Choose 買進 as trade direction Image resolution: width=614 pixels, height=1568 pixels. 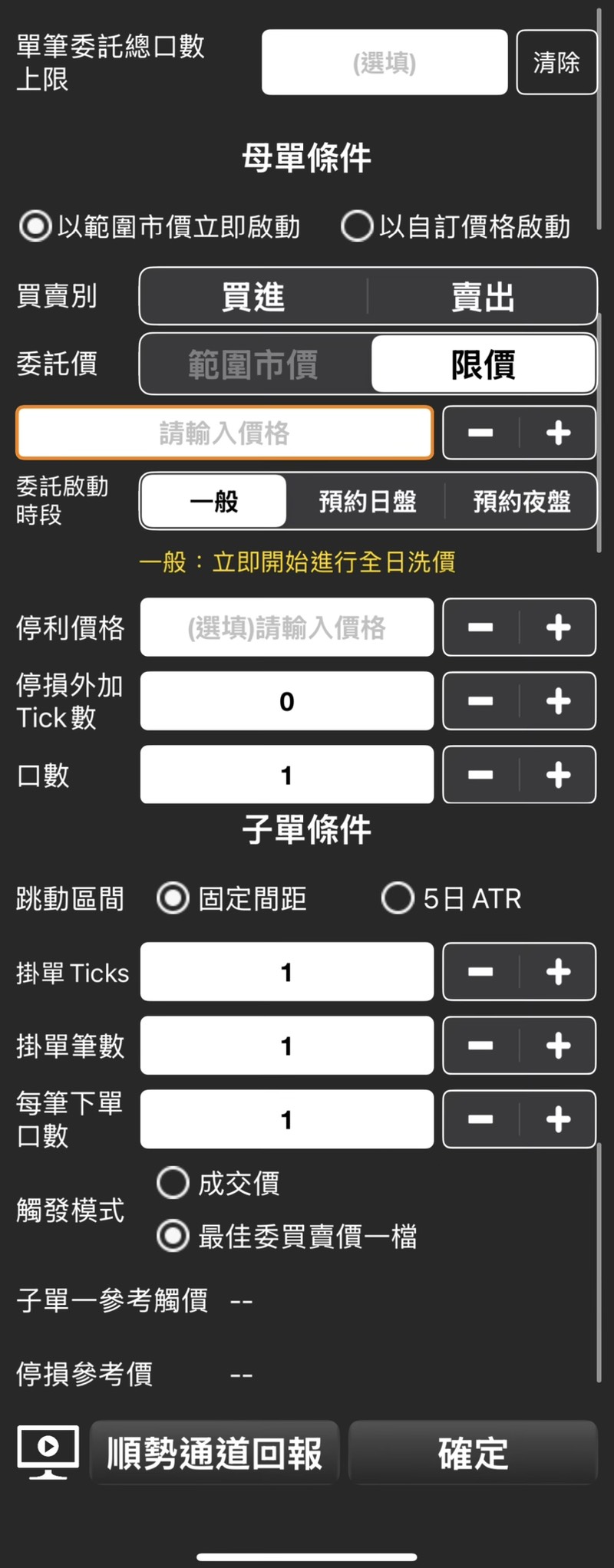point(253,297)
